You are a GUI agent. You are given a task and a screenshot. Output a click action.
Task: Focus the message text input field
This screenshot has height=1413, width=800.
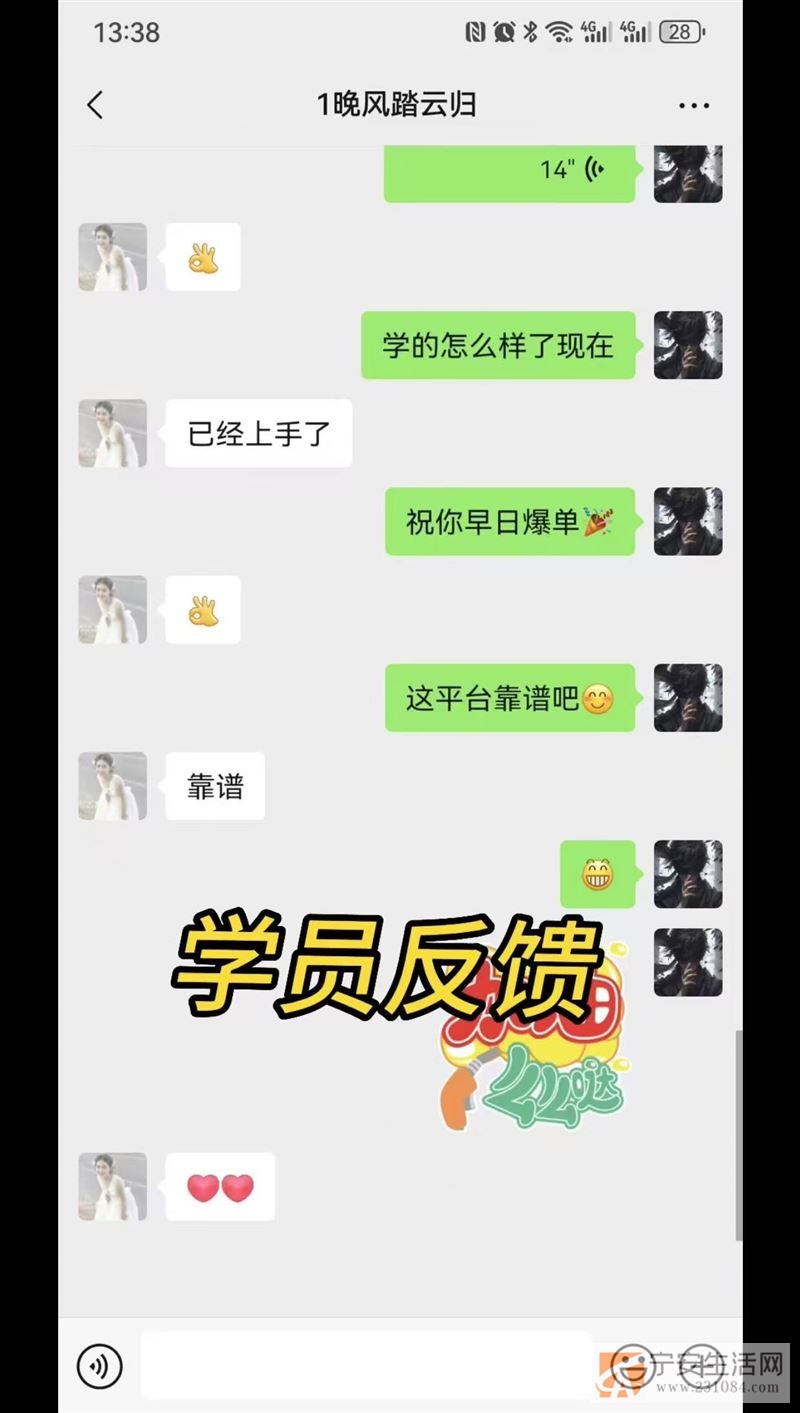pos(366,1365)
